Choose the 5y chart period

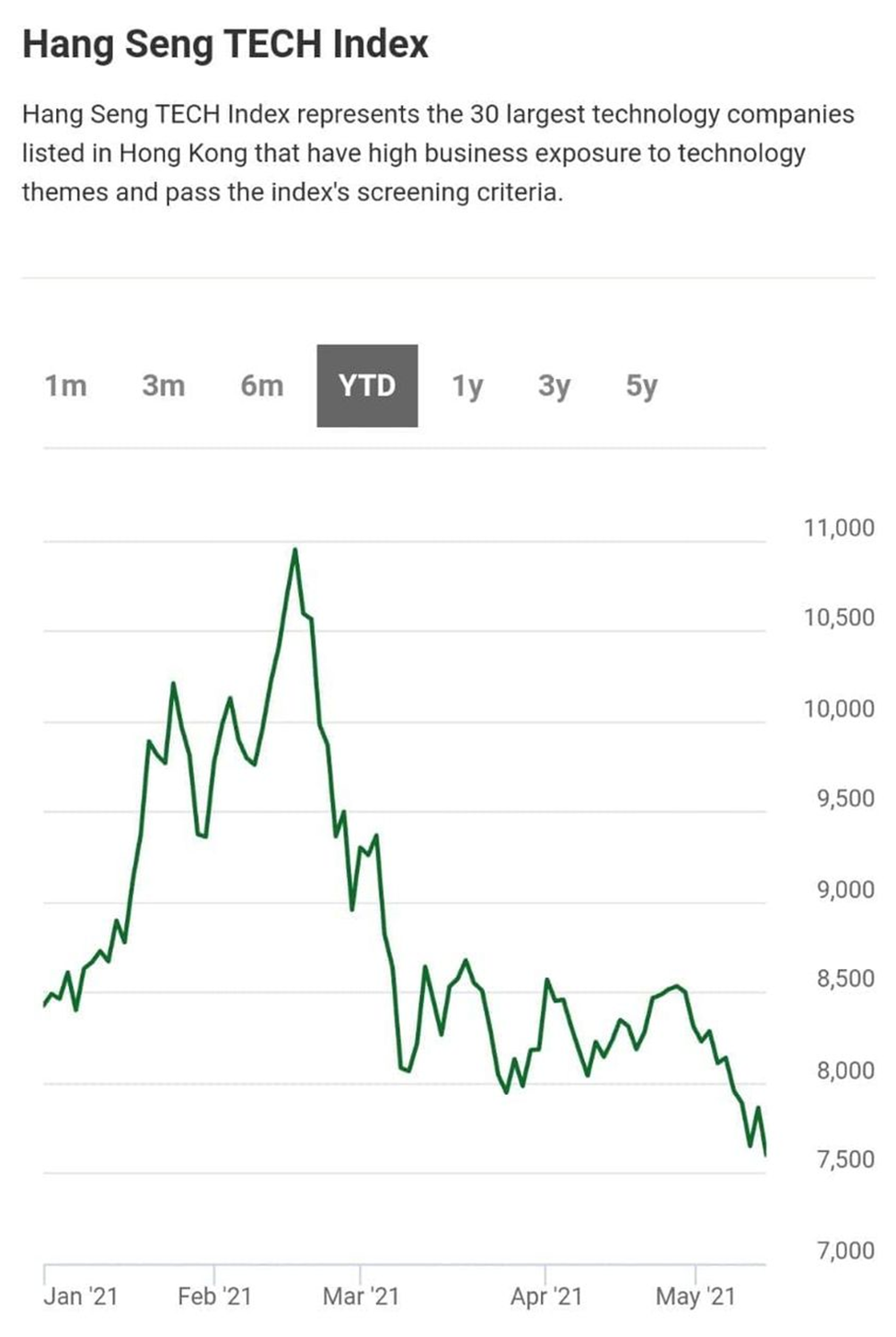pyautogui.click(x=641, y=386)
